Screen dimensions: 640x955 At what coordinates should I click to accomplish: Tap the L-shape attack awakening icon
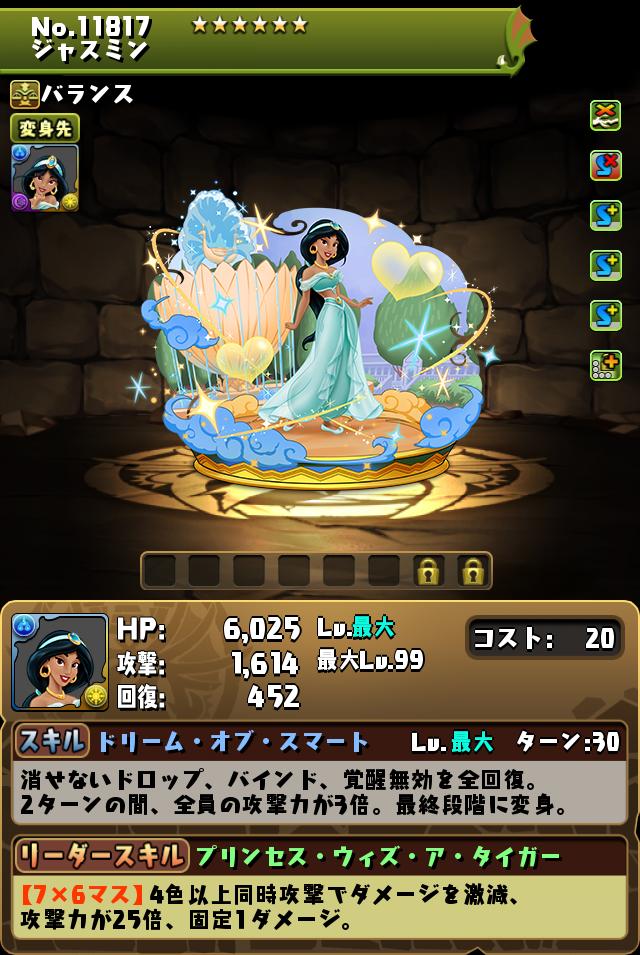click(605, 365)
